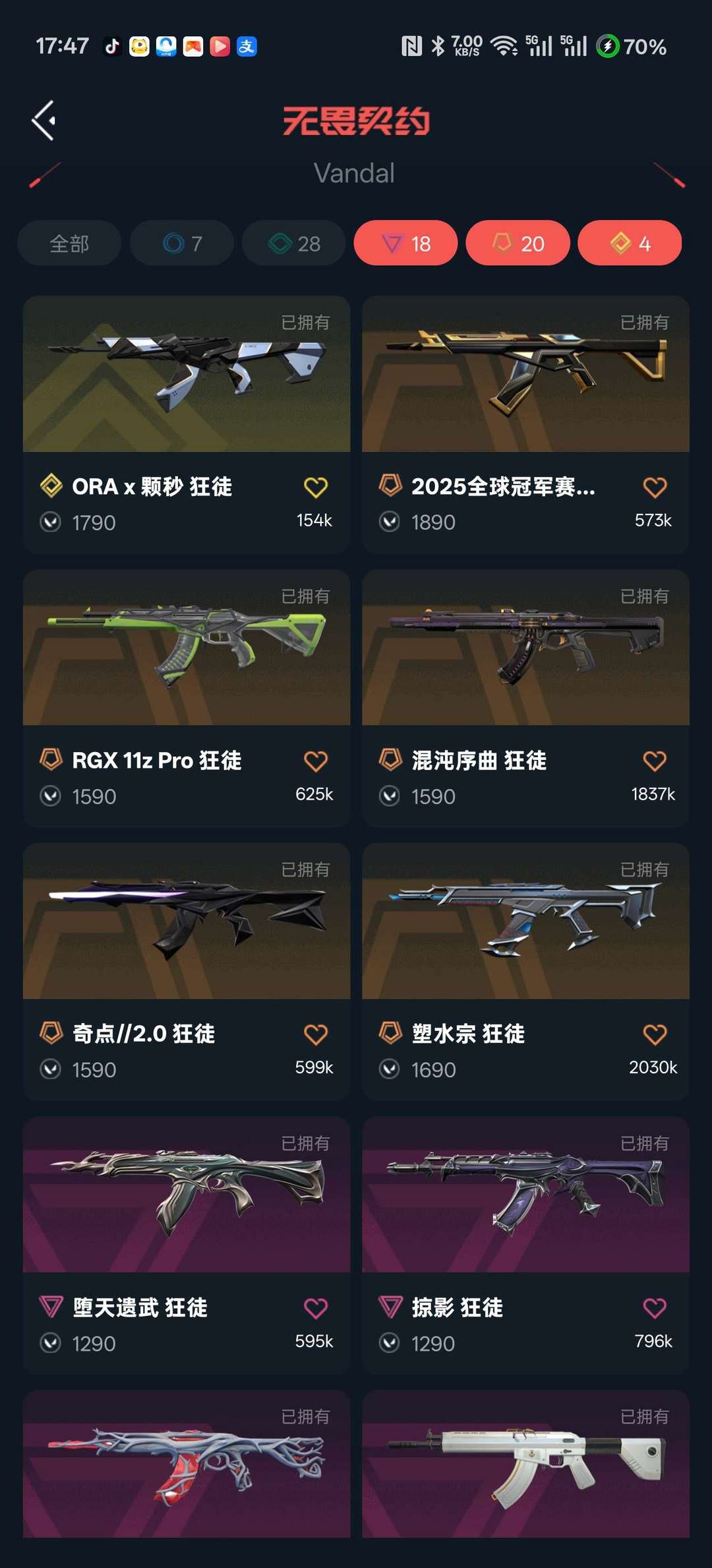The image size is (712, 1568).
Task: Go back using the top-left arrow
Action: [44, 121]
